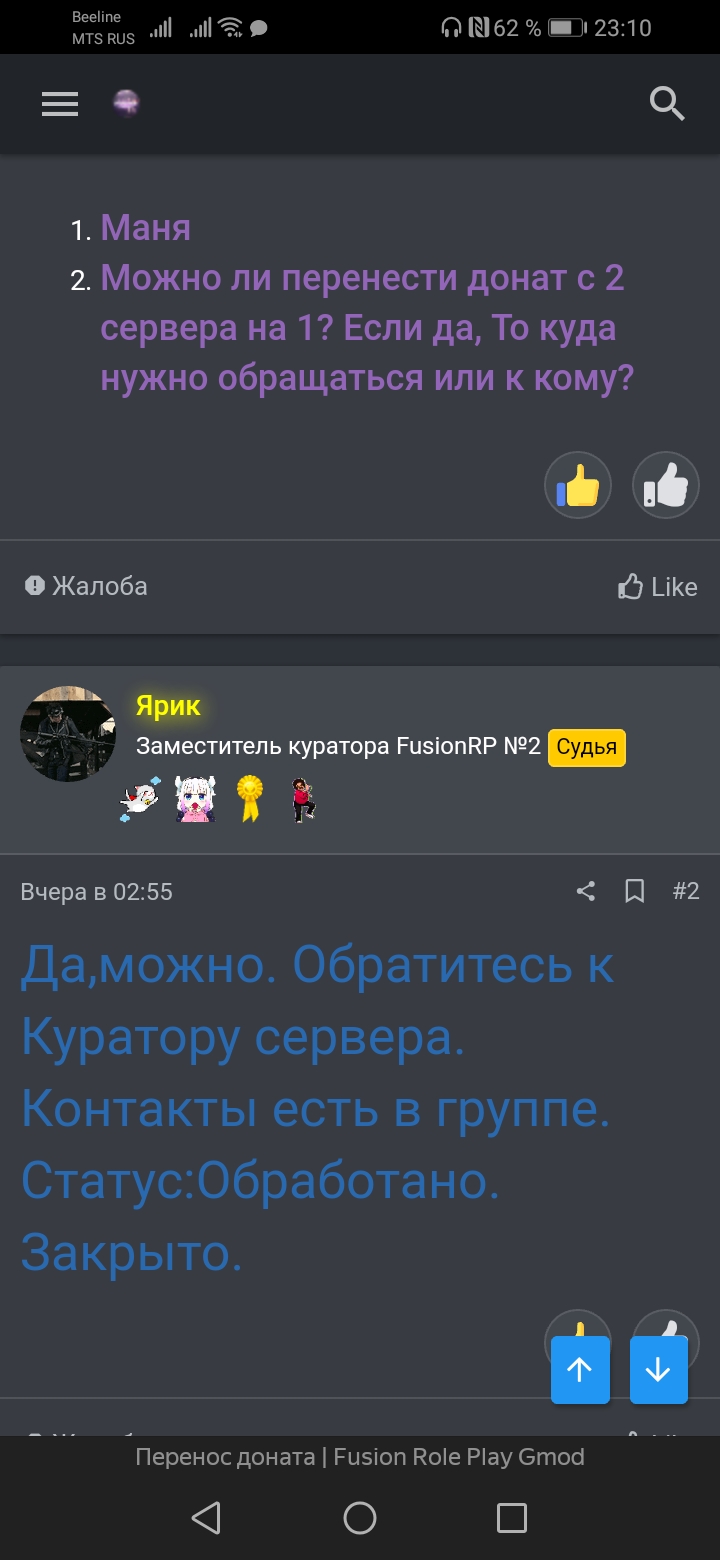Tap the yellow ribbon award badge
The width and height of the screenshot is (720, 1560).
coord(250,799)
